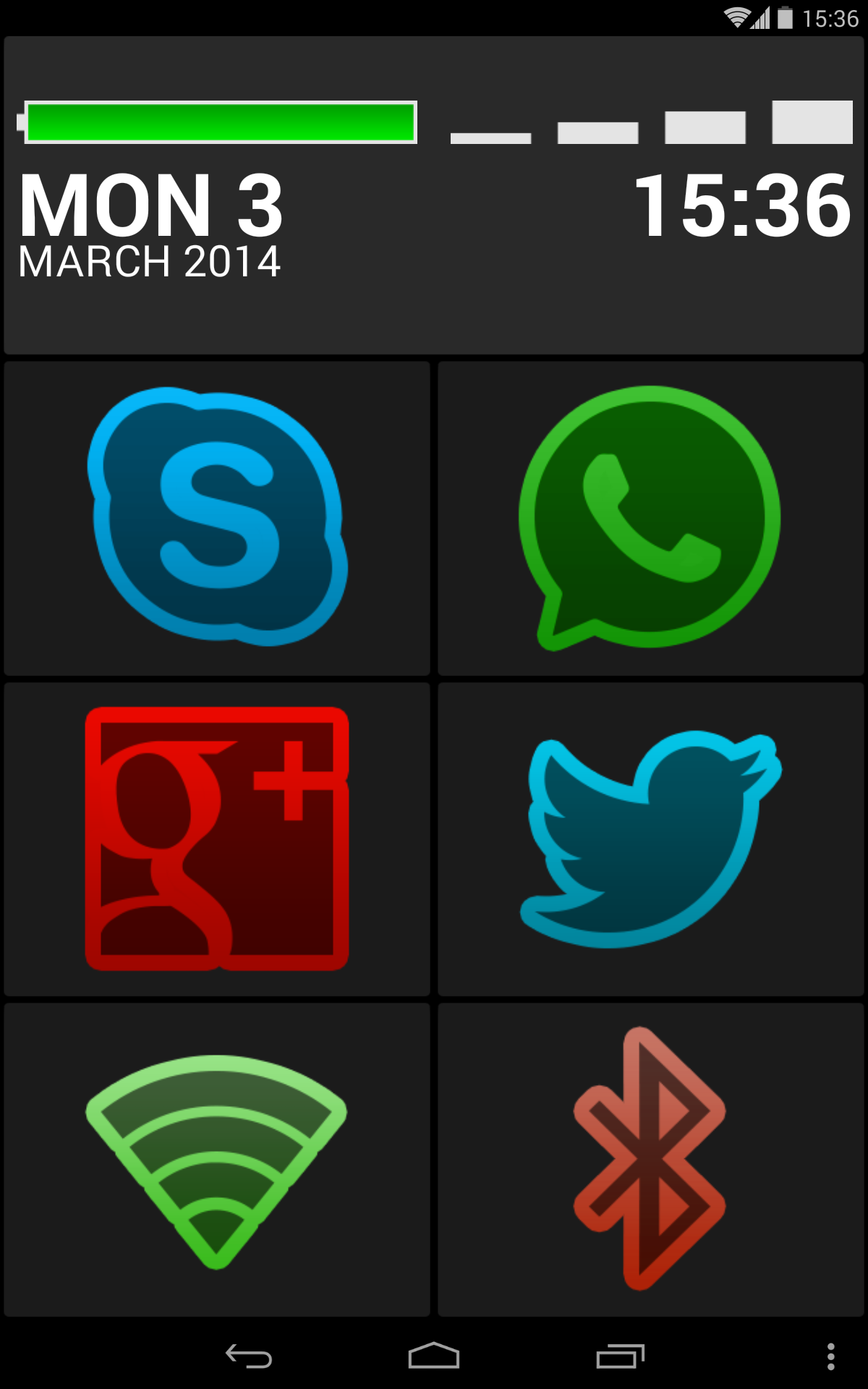Screen dimensions: 868x1389
Task: Launch the Twitter bird tile
Action: [x=650, y=839]
